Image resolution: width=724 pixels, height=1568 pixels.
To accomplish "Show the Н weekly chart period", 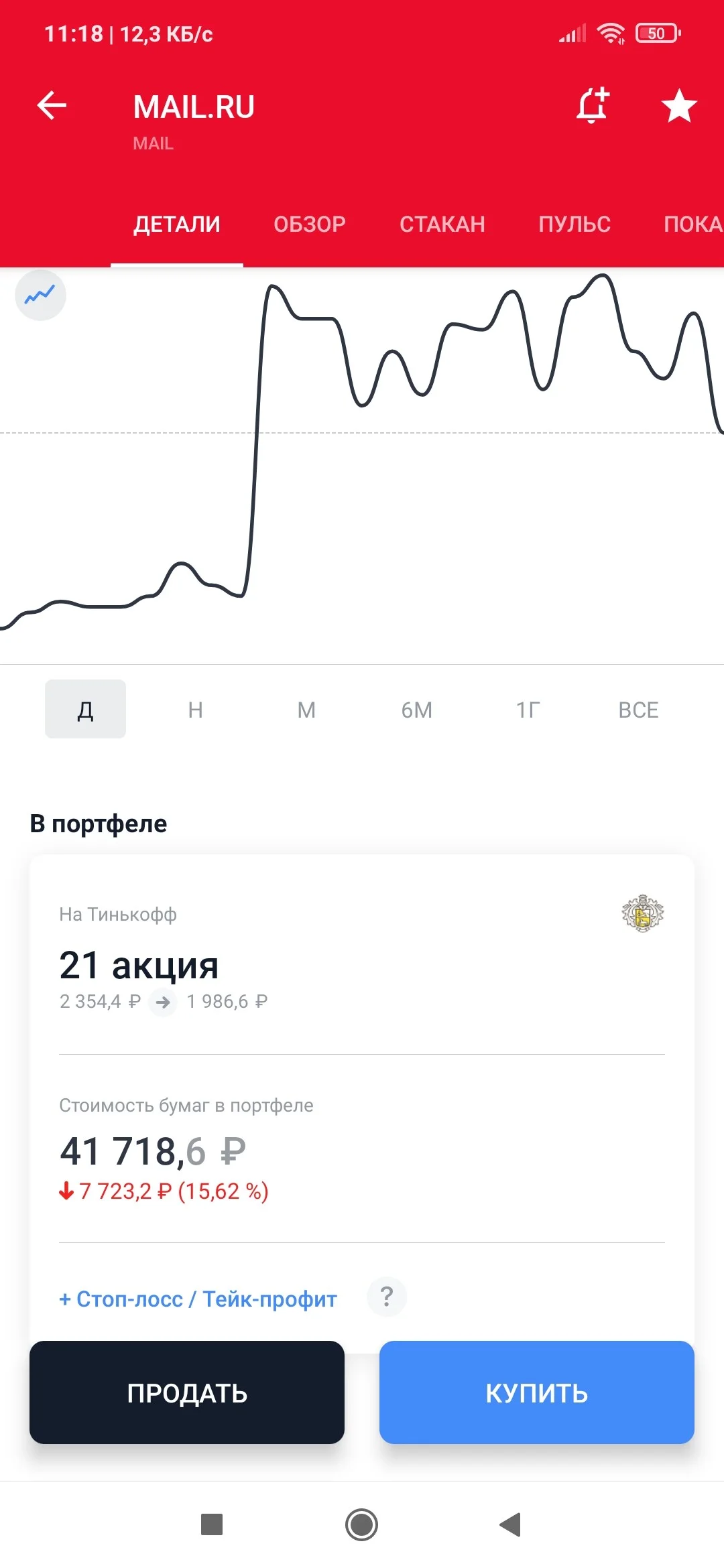I will (196, 710).
